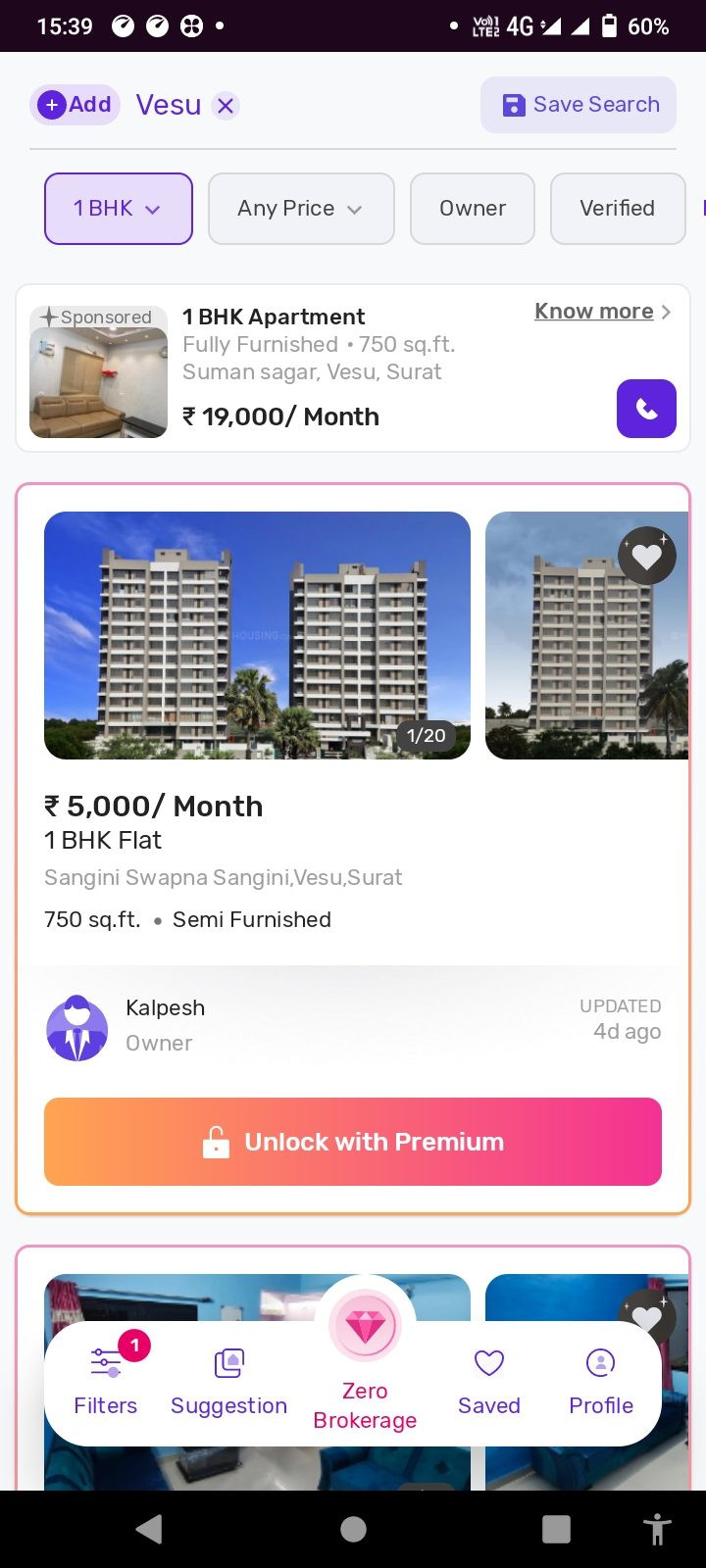Call about the sponsored 1 BHK Apartment
The image size is (706, 1568).
coord(646,409)
